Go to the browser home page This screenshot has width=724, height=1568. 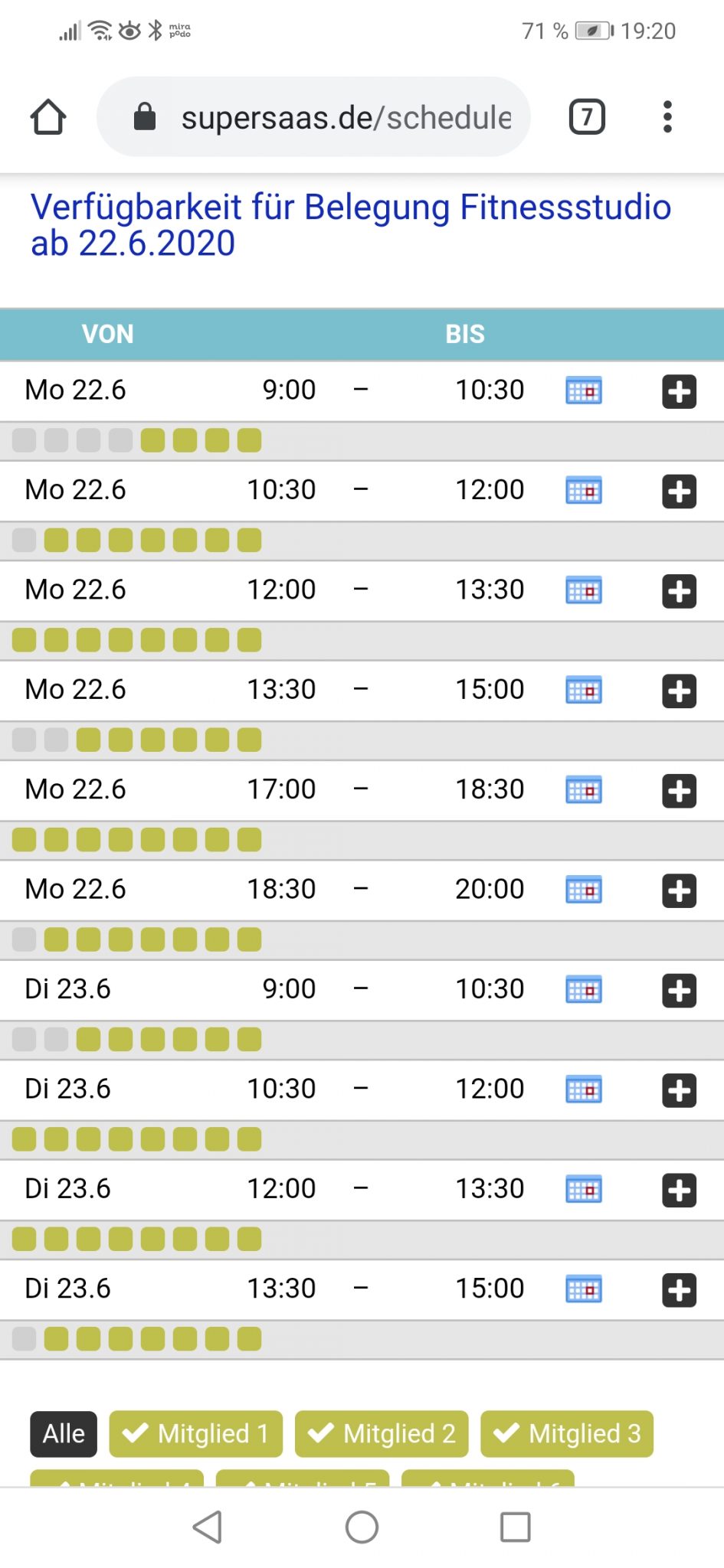tap(48, 117)
